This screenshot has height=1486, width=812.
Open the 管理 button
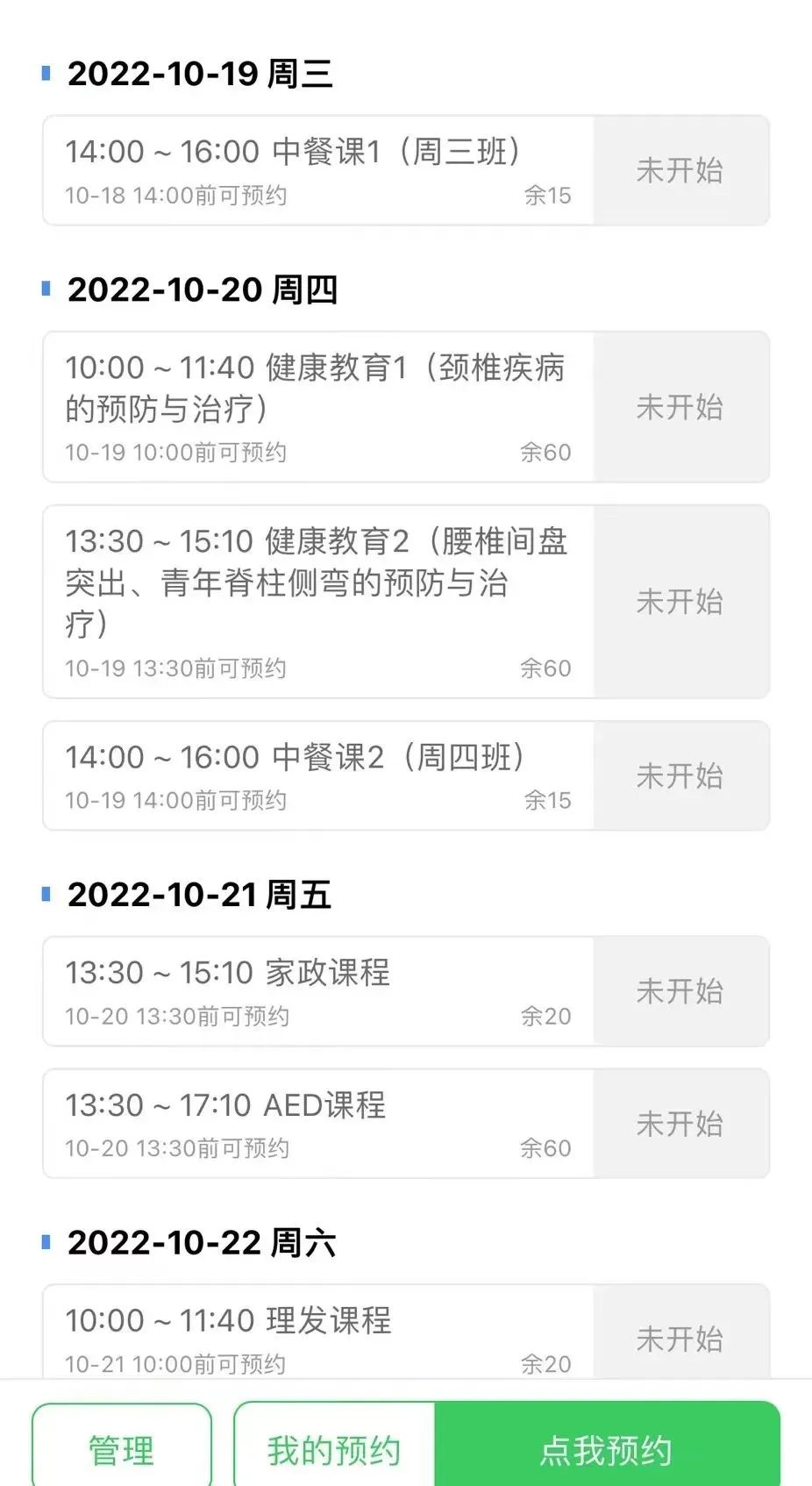(122, 1449)
